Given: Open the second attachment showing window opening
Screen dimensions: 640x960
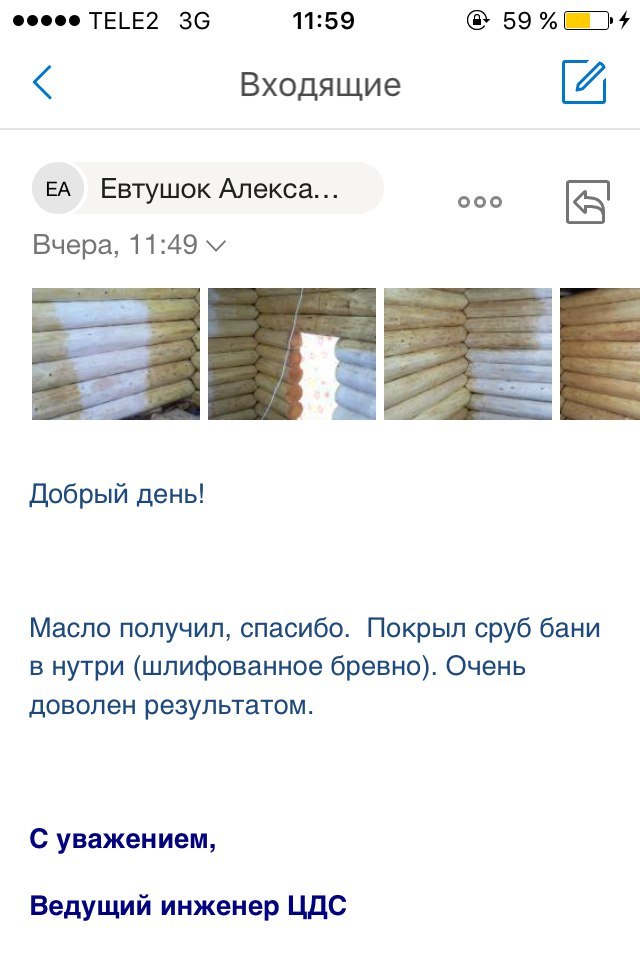Looking at the screenshot, I should tap(292, 353).
